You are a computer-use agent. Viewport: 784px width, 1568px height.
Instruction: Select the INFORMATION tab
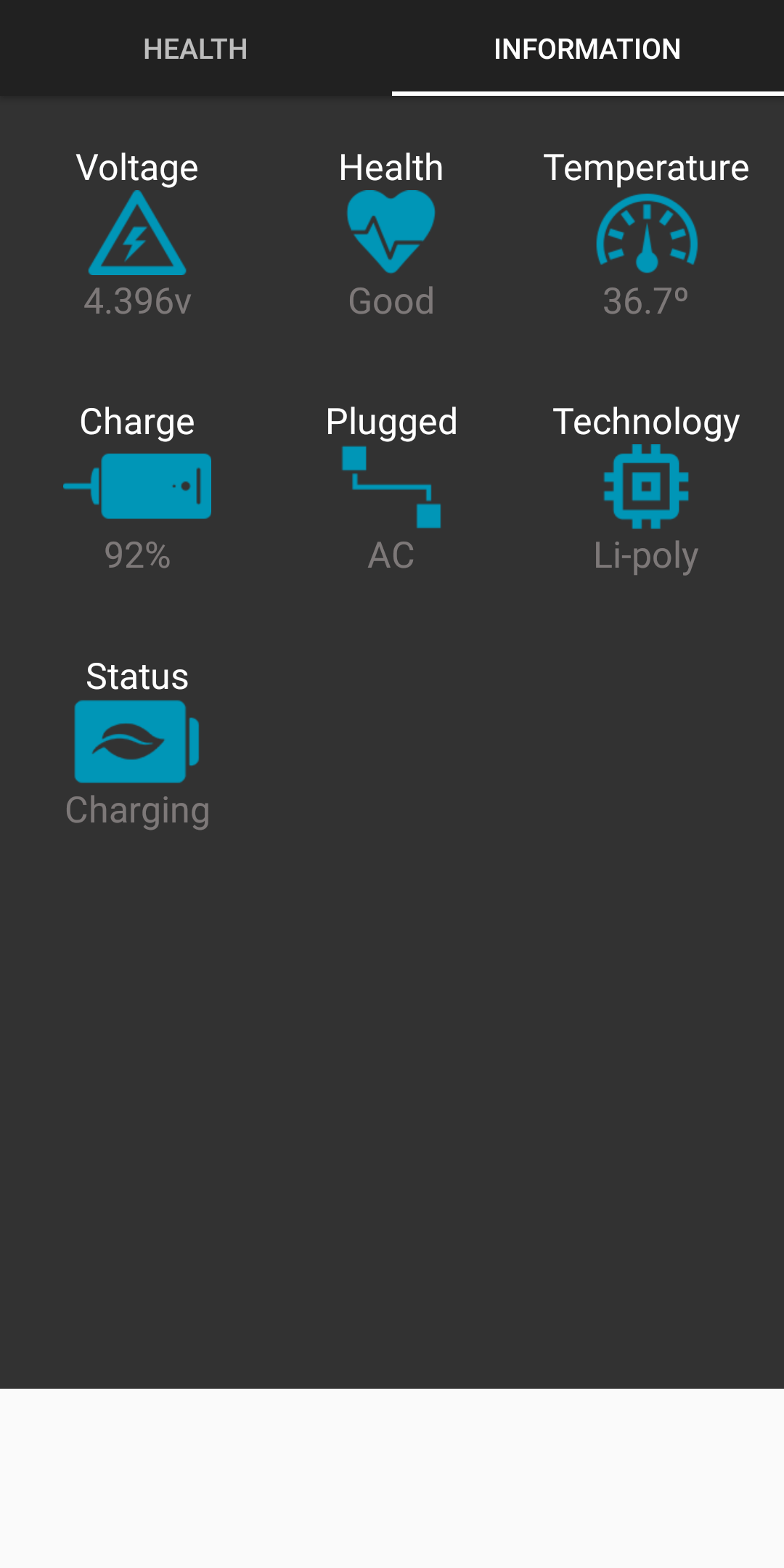click(587, 49)
